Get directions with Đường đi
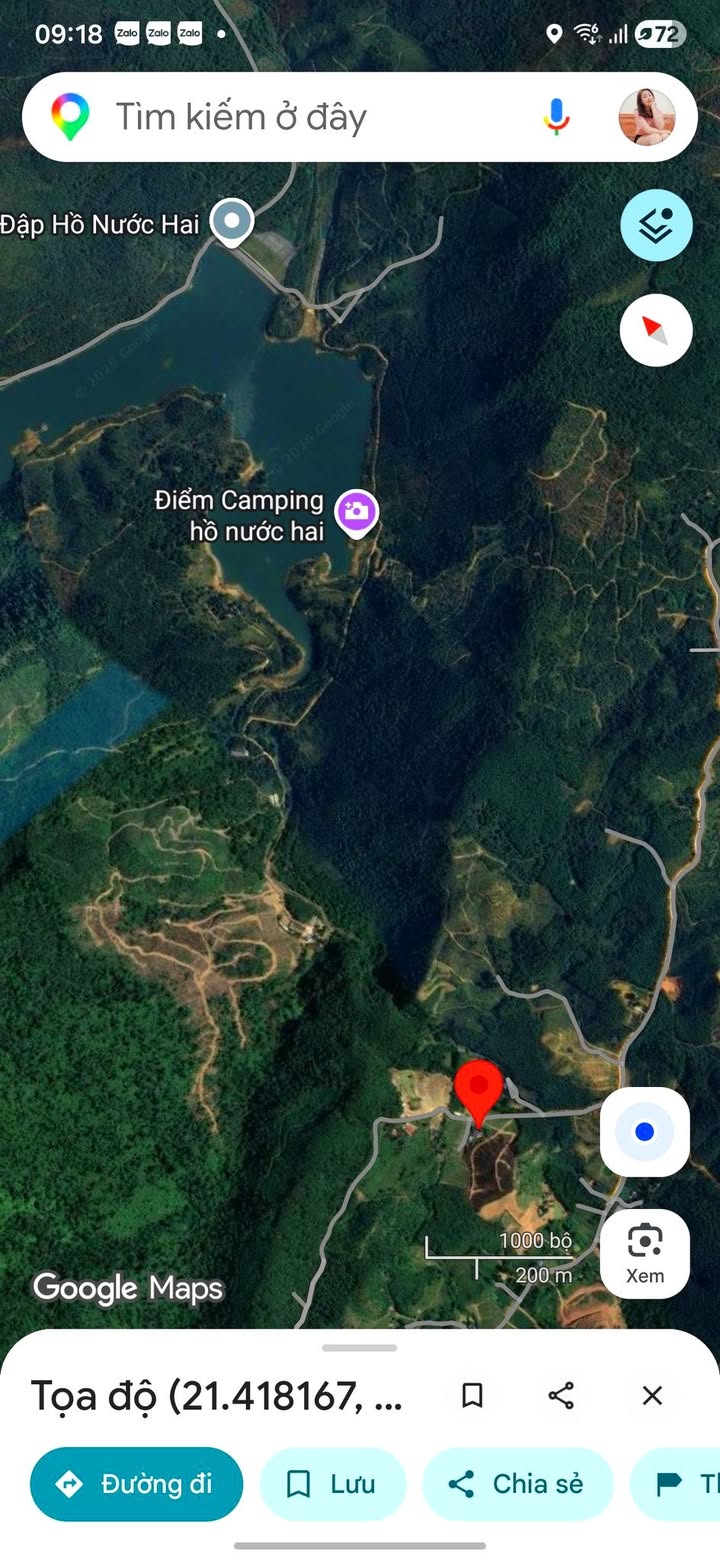 [137, 1484]
